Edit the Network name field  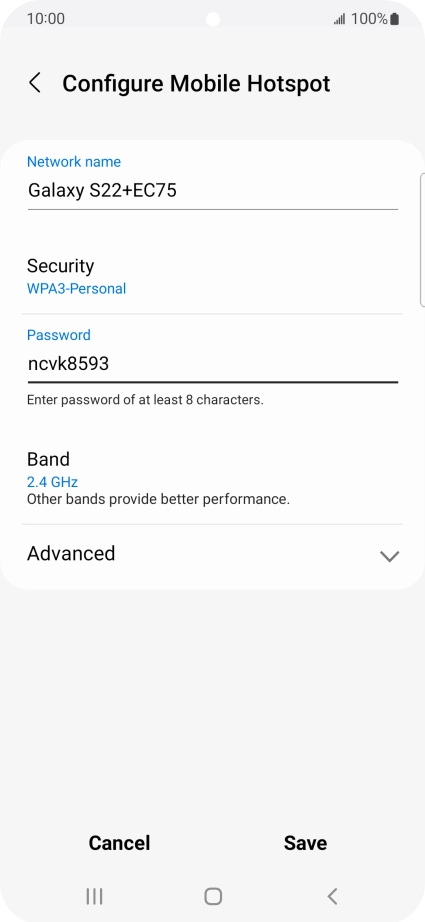pyautogui.click(x=212, y=191)
